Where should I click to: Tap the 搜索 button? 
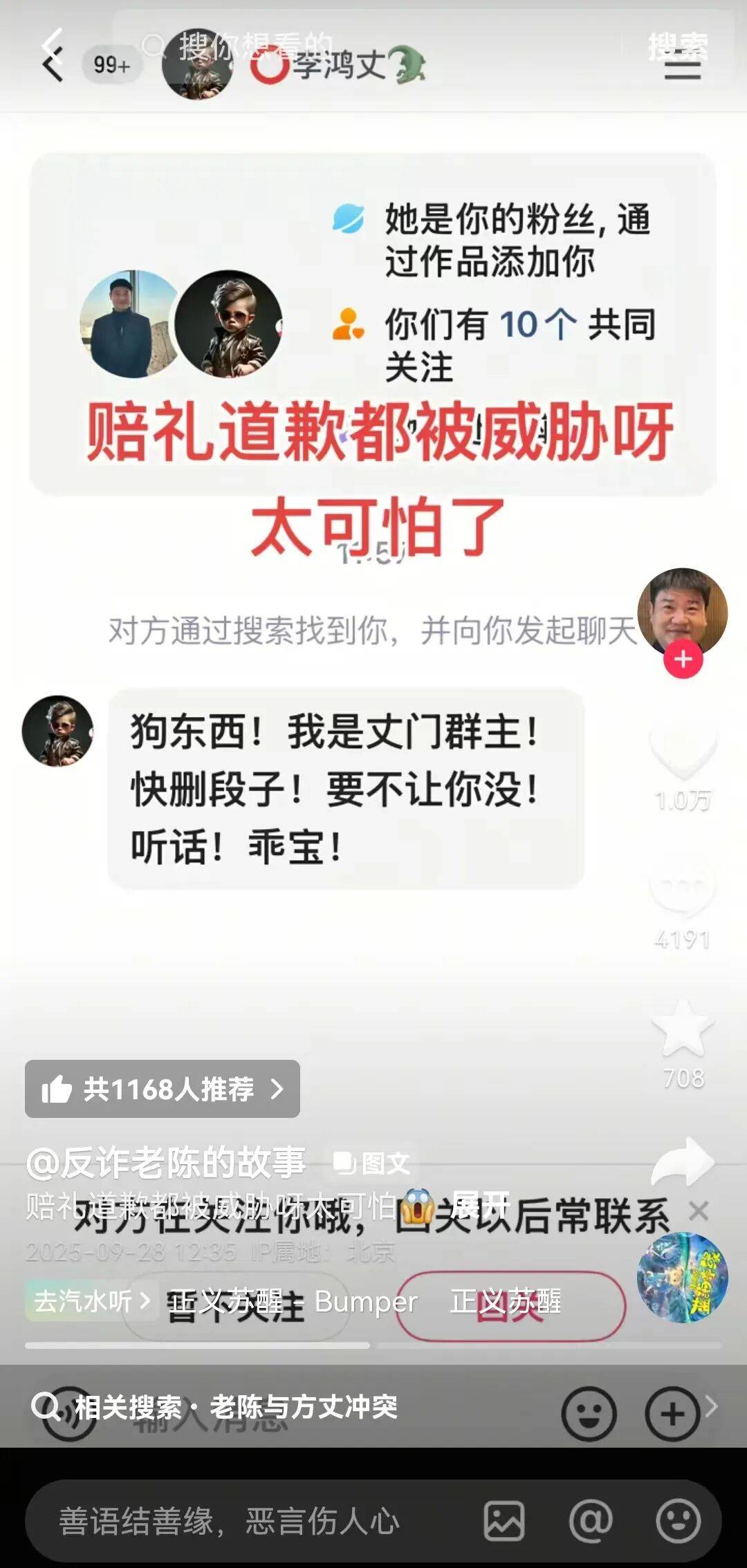click(677, 46)
